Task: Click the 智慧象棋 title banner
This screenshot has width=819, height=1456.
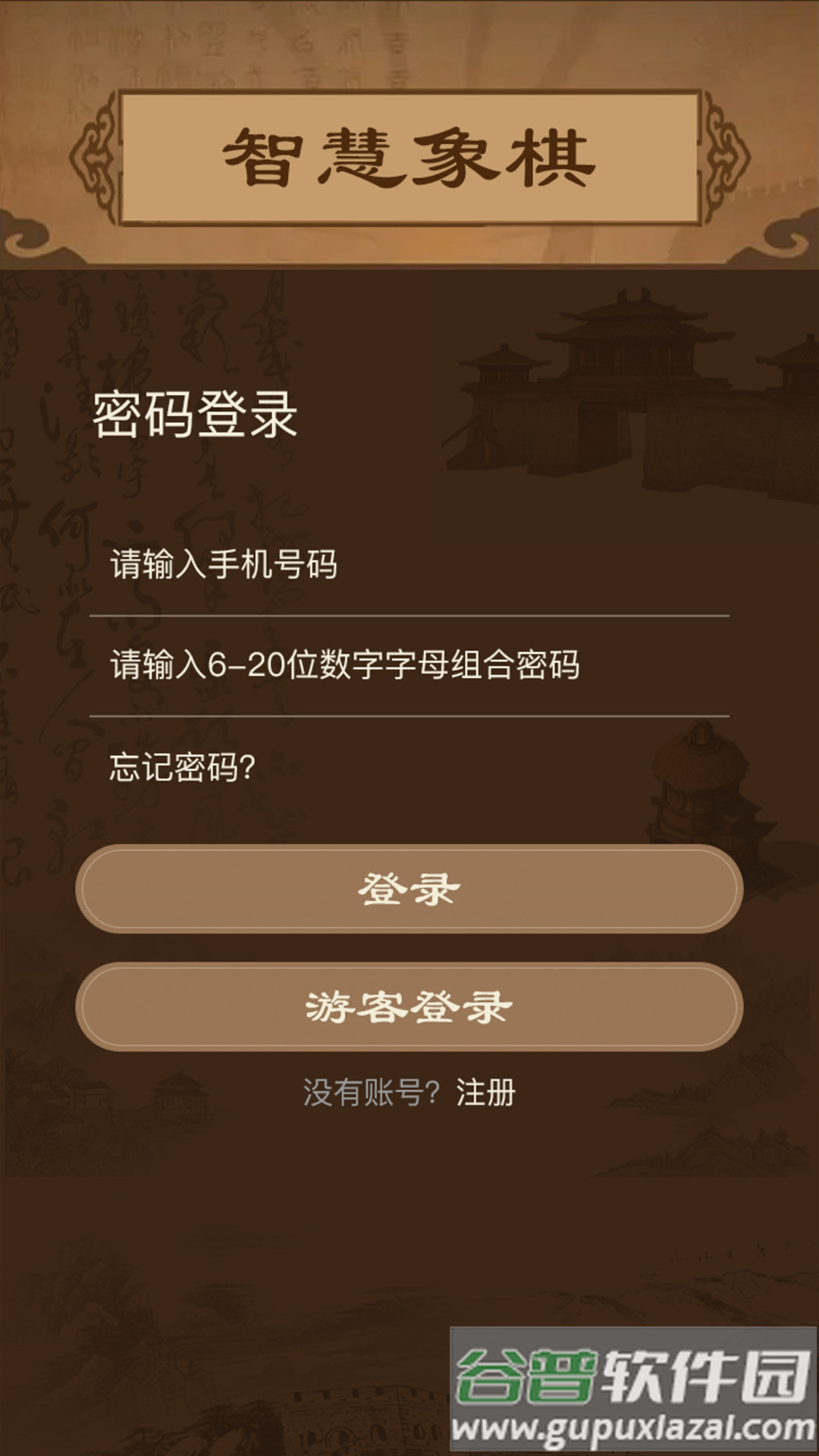Action: [409, 155]
